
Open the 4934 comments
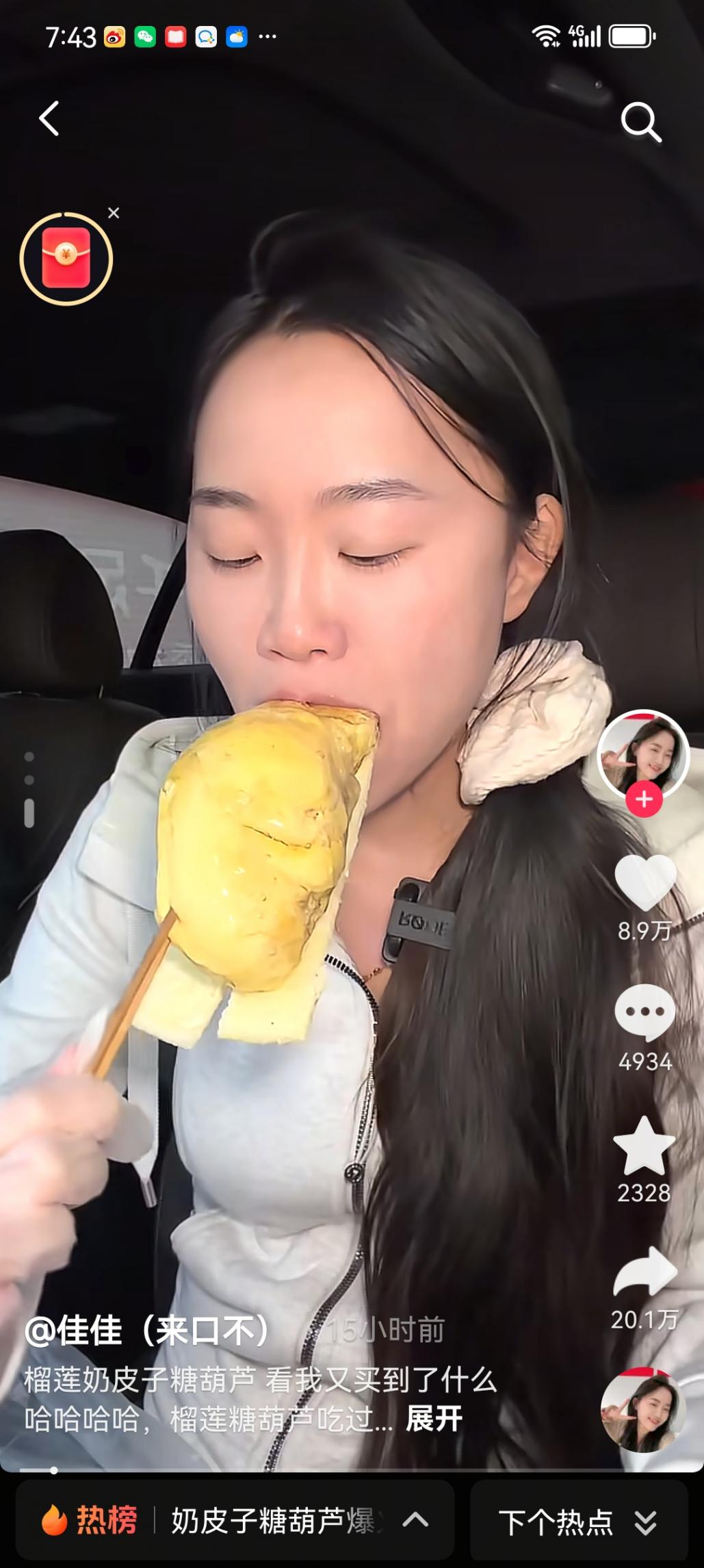point(644,1013)
